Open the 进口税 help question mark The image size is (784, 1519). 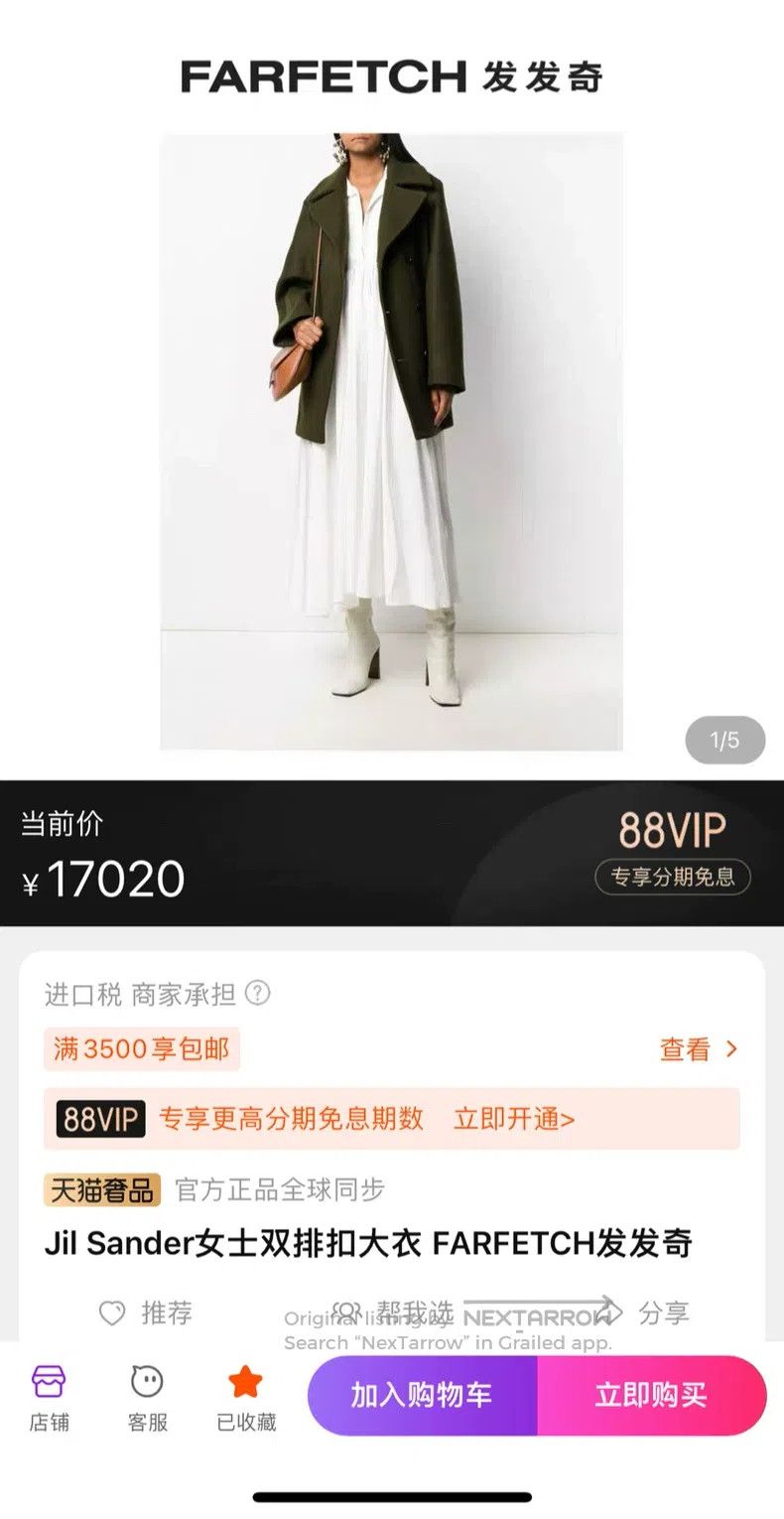257,993
